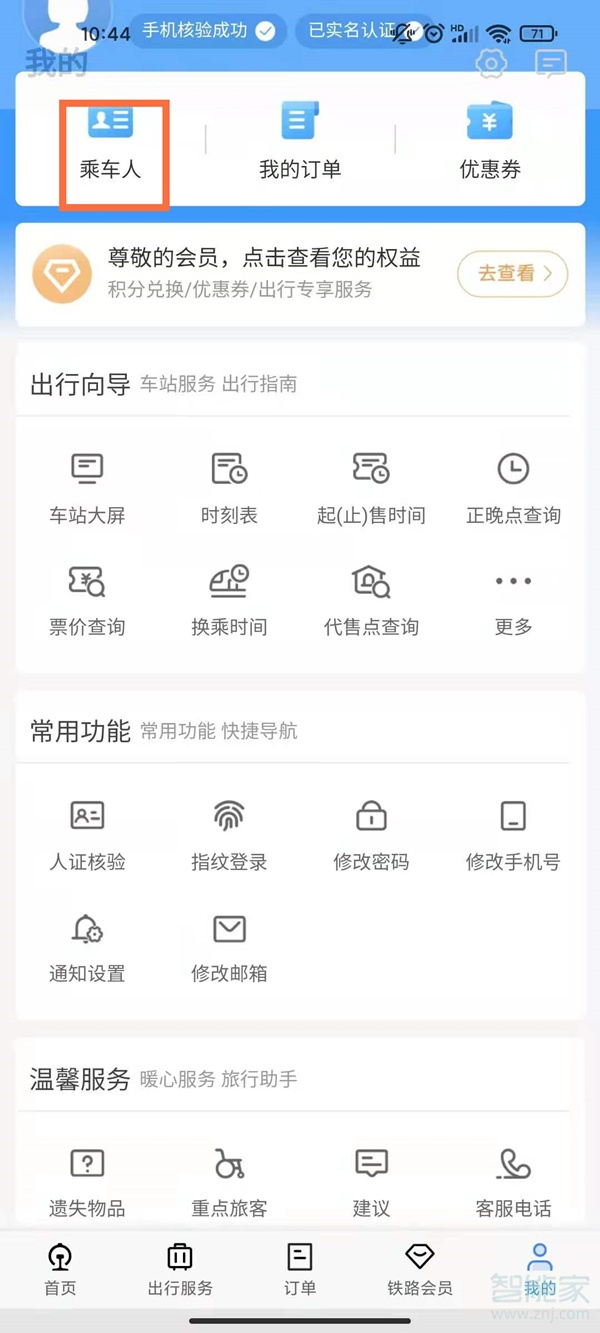The image size is (600, 1333).
Task: Open 人证核验 identity verification
Action: [x=88, y=835]
